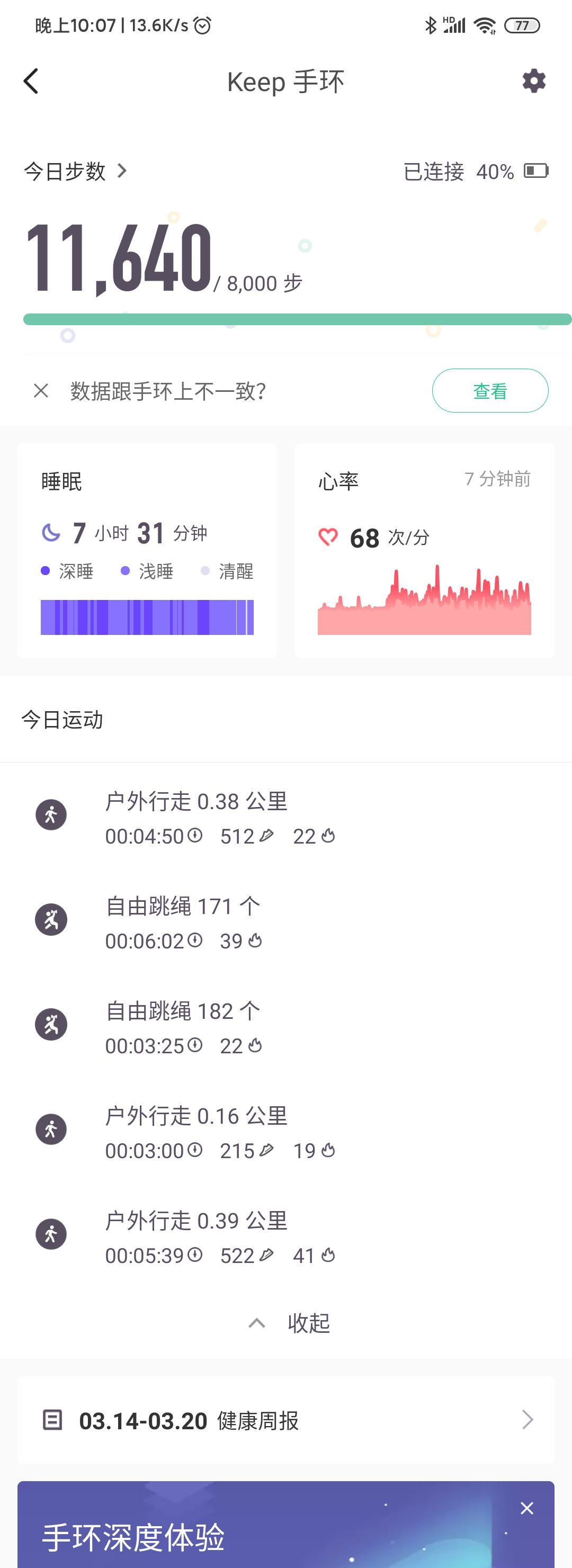
Task: Close the 手环深度体验 banner
Action: point(527,1508)
